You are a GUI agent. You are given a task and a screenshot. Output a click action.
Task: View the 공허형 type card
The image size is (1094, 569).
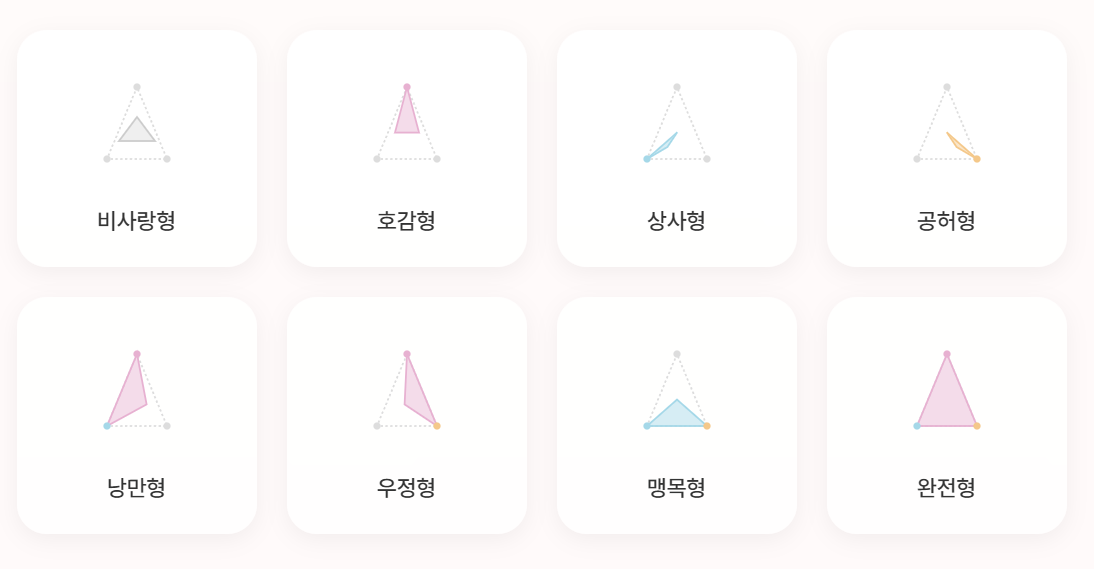[x=947, y=149]
